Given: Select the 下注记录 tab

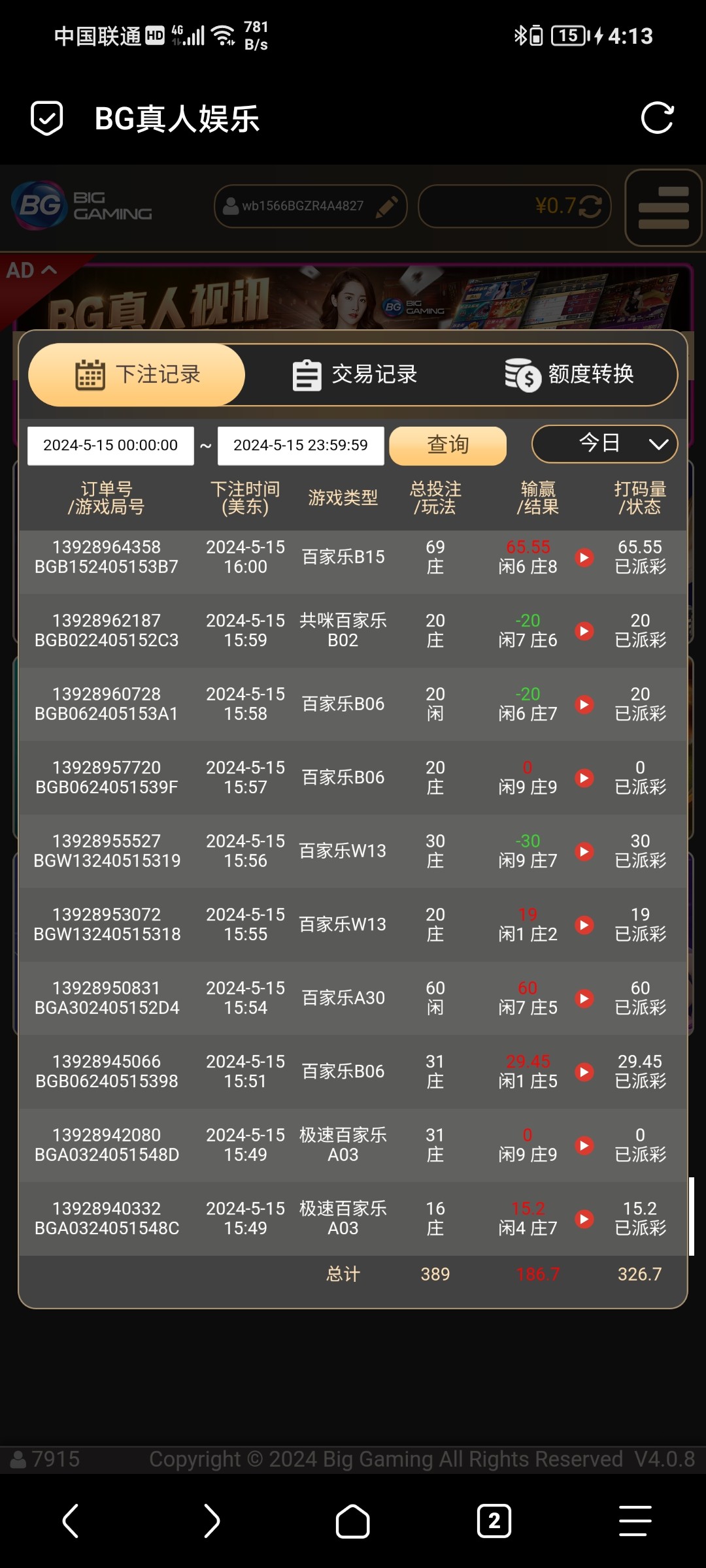Looking at the screenshot, I should 137,374.
